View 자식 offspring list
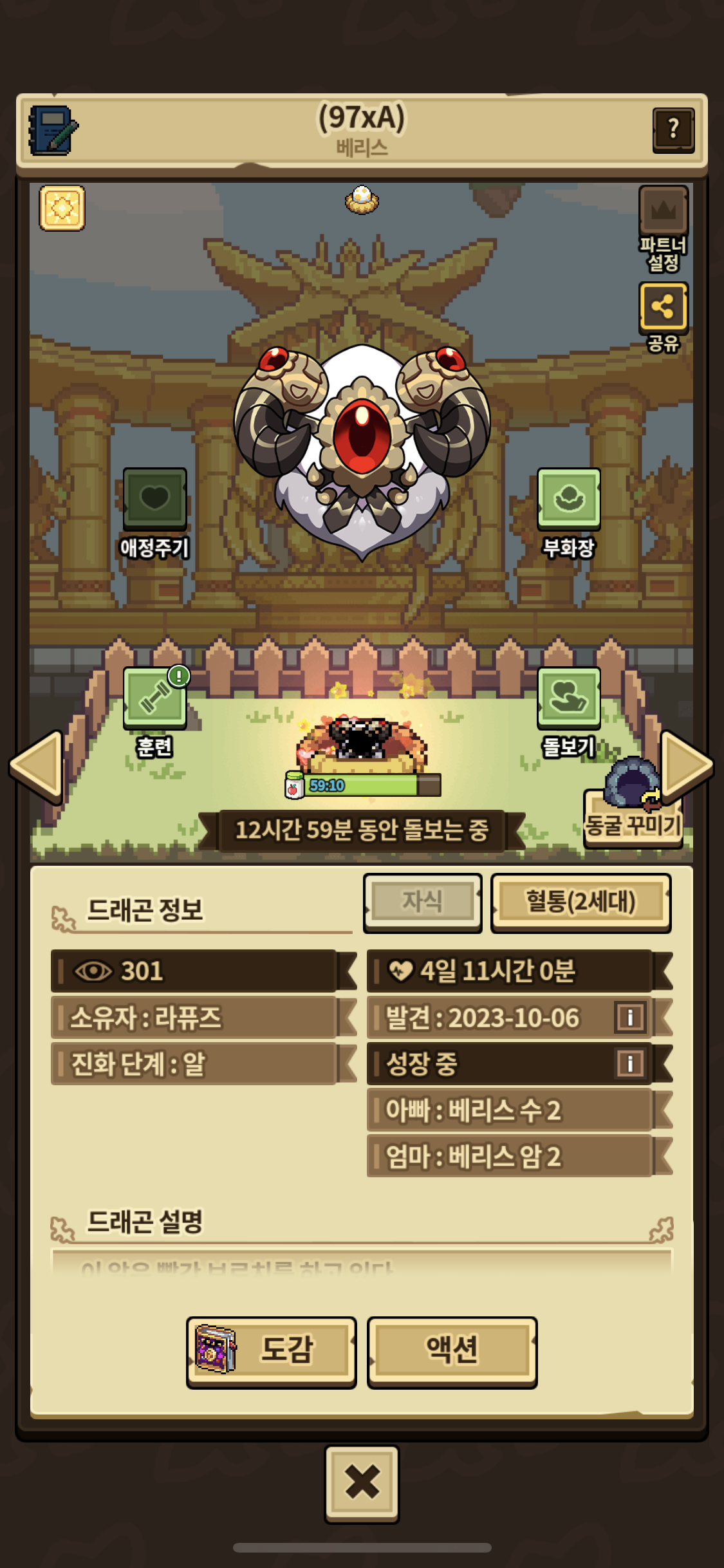Viewport: 724px width, 1568px height. point(422,901)
